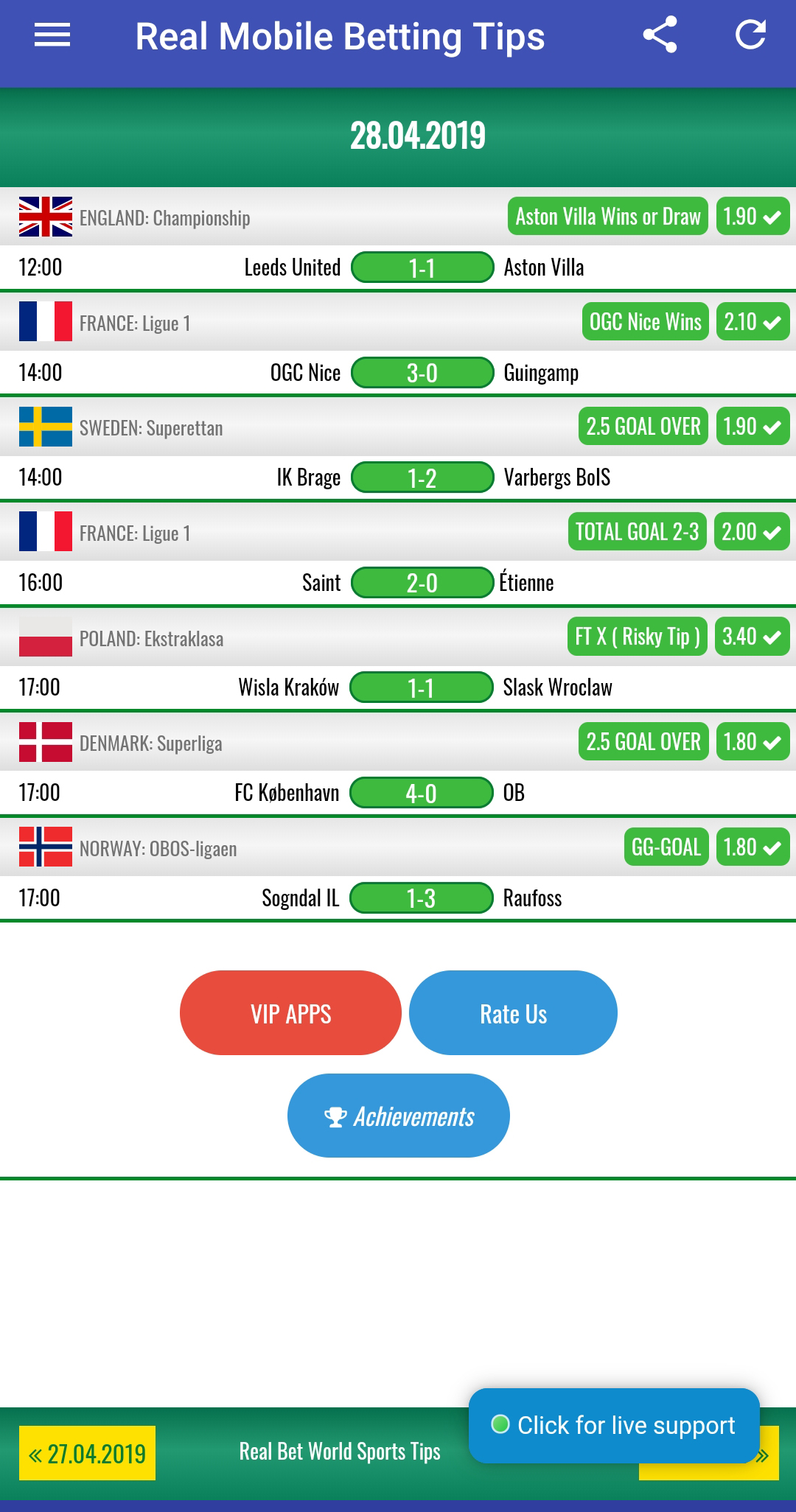Viewport: 796px width, 1512px height.
Task: Open the VIP APPS button
Action: pos(290,1013)
